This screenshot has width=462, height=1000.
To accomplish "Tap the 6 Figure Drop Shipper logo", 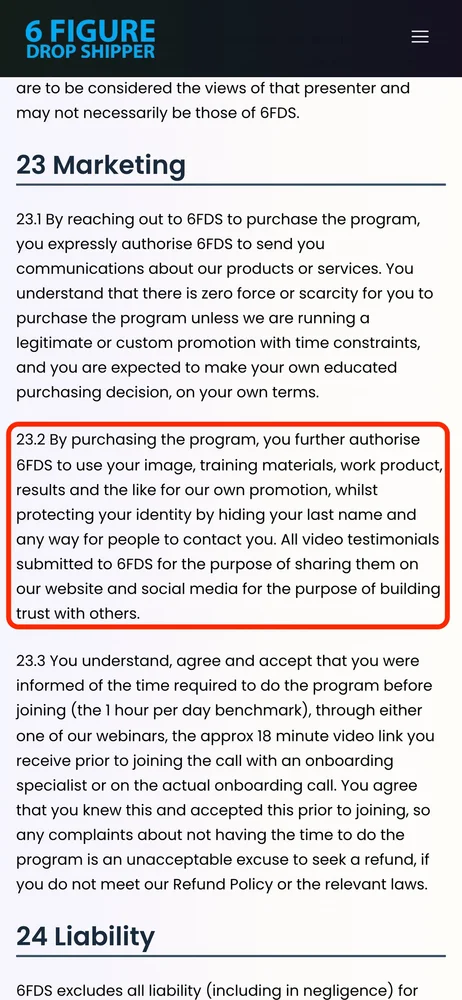I will pyautogui.click(x=91, y=39).
